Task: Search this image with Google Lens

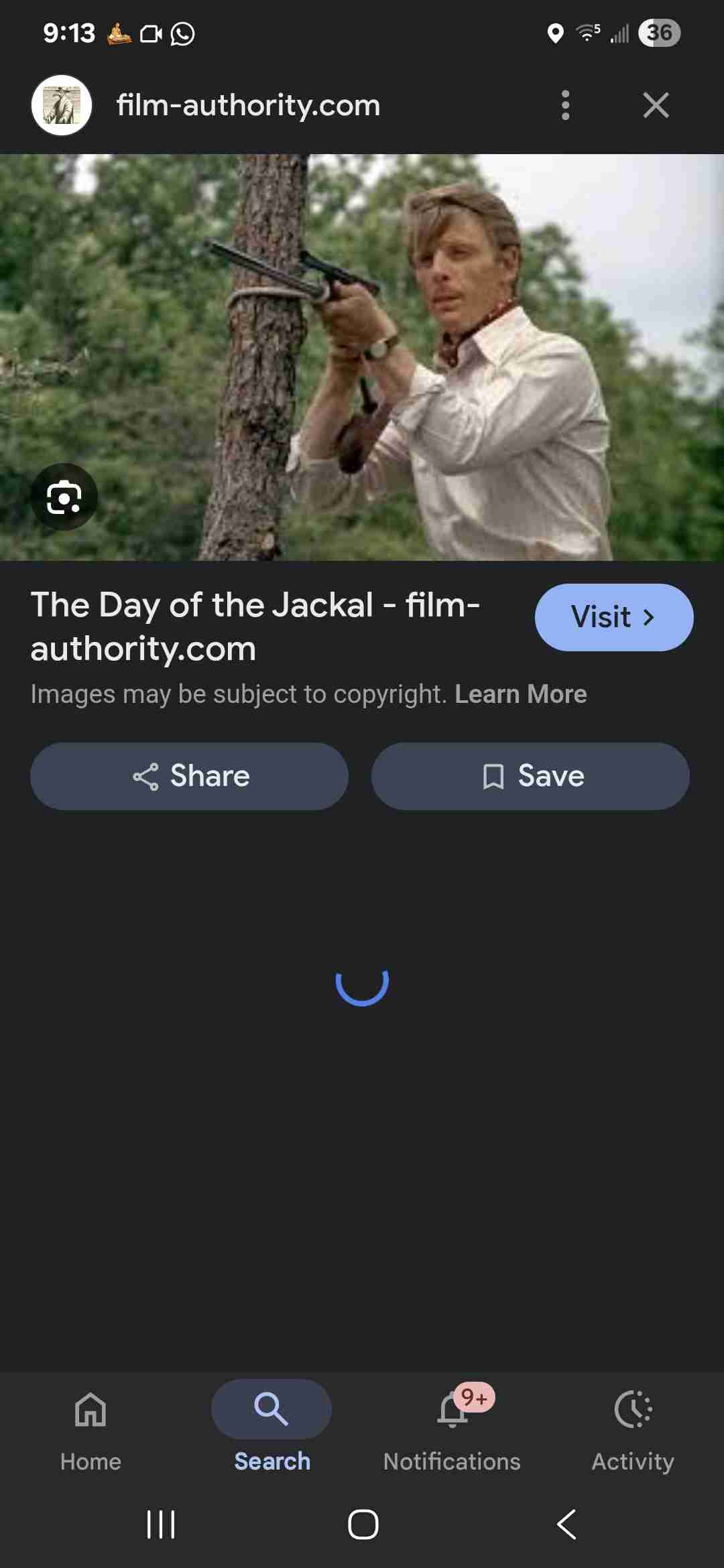Action: point(64,497)
